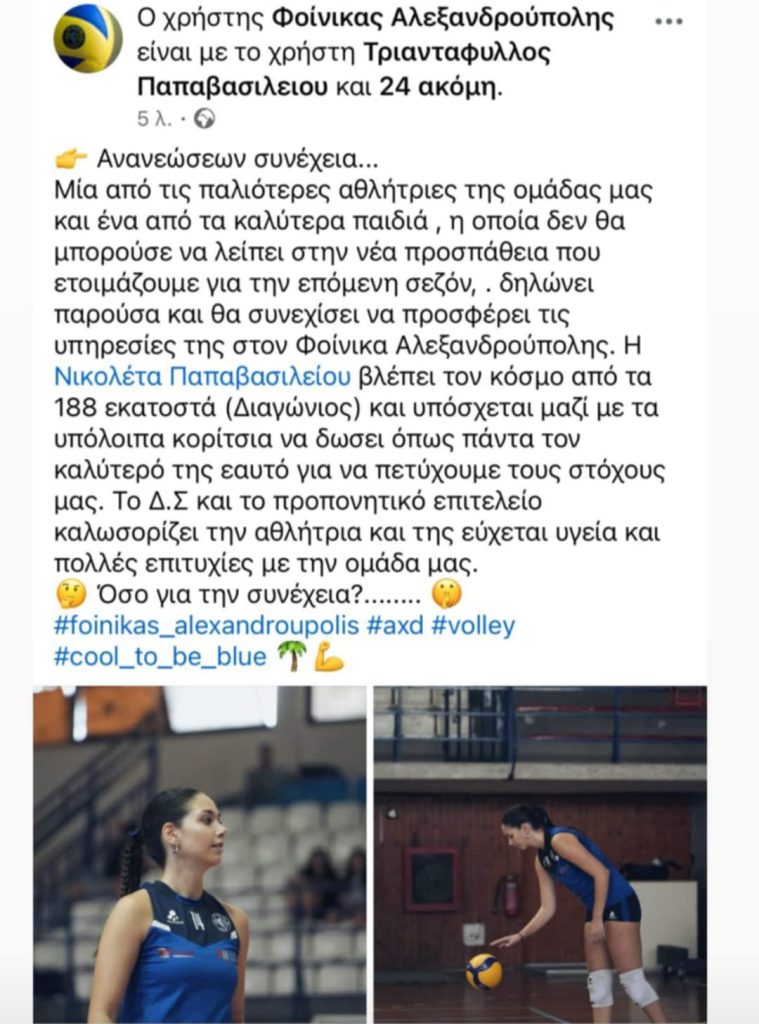The image size is (759, 1024).
Task: Open the #volley hashtag
Action: click(x=473, y=627)
